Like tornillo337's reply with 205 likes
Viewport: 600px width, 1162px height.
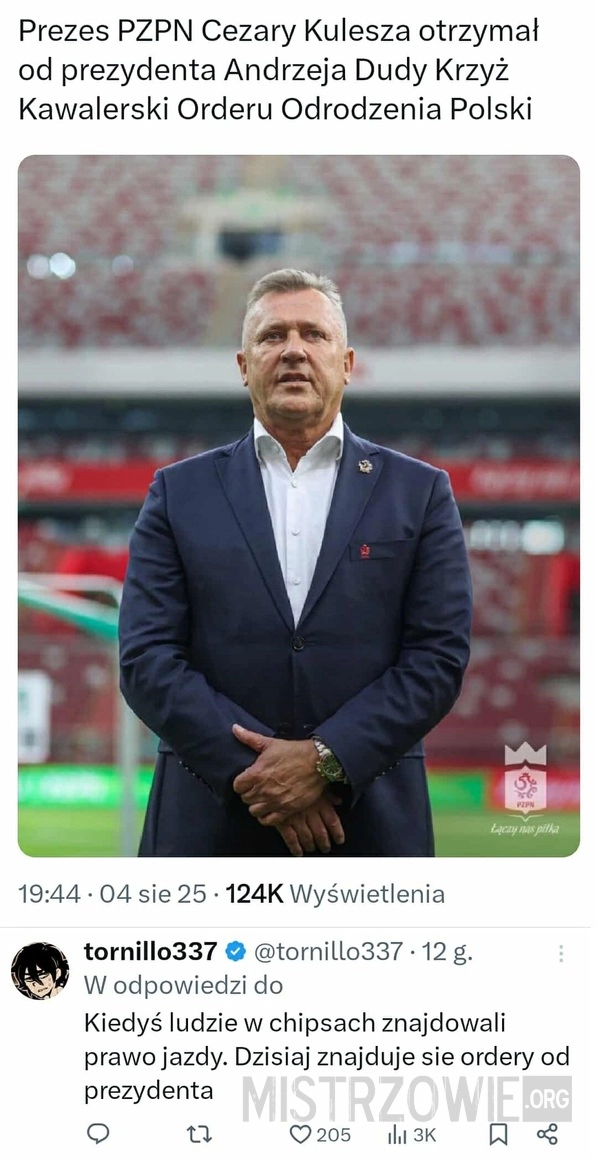click(x=319, y=1135)
